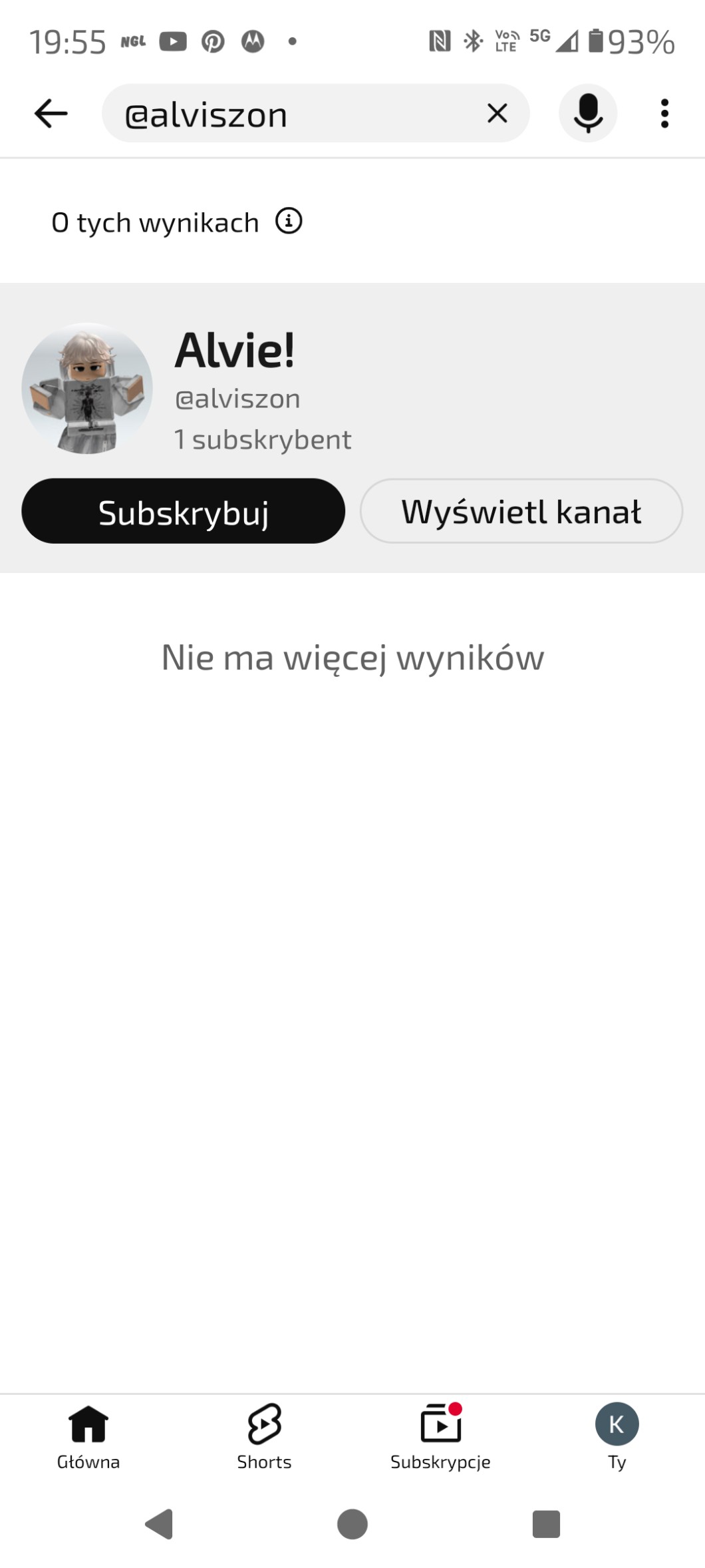Go back from search results
The width and height of the screenshot is (705, 1568).
pyautogui.click(x=51, y=114)
